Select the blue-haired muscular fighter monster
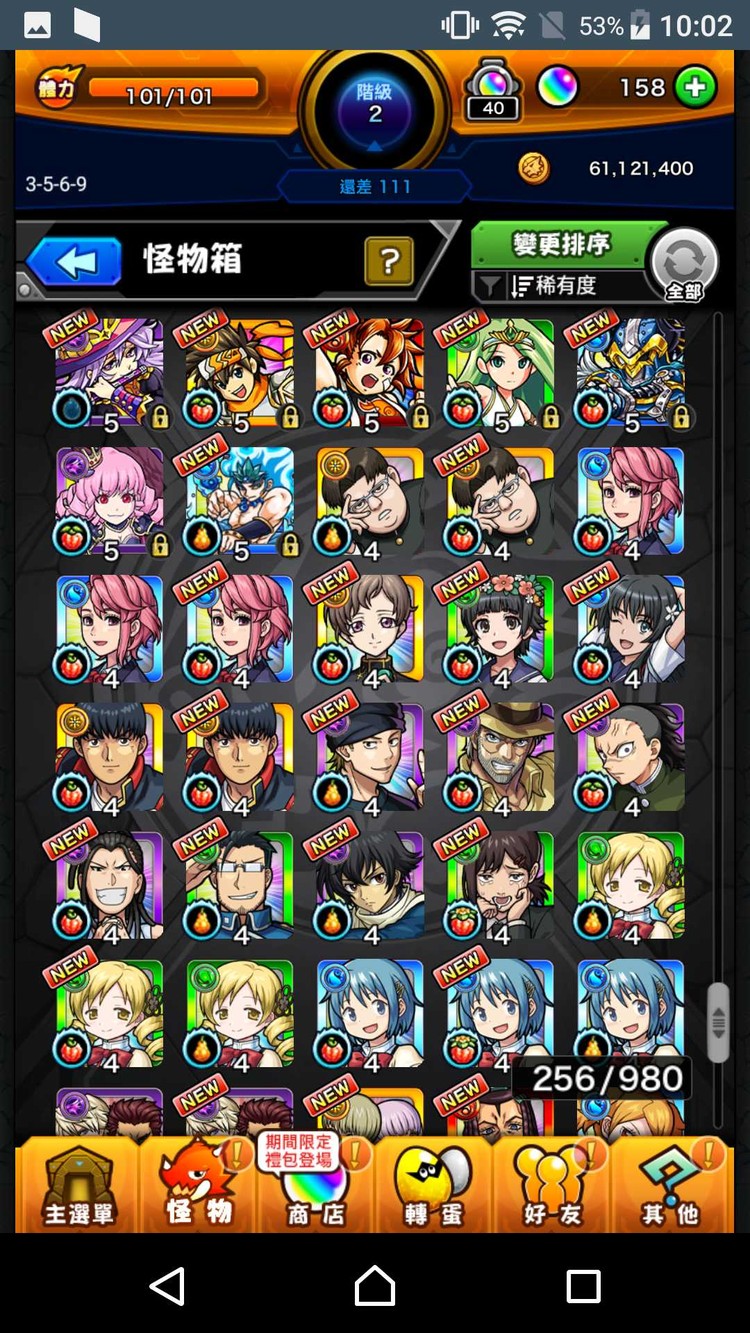Screen dimensions: 750x1333 pyautogui.click(x=240, y=501)
